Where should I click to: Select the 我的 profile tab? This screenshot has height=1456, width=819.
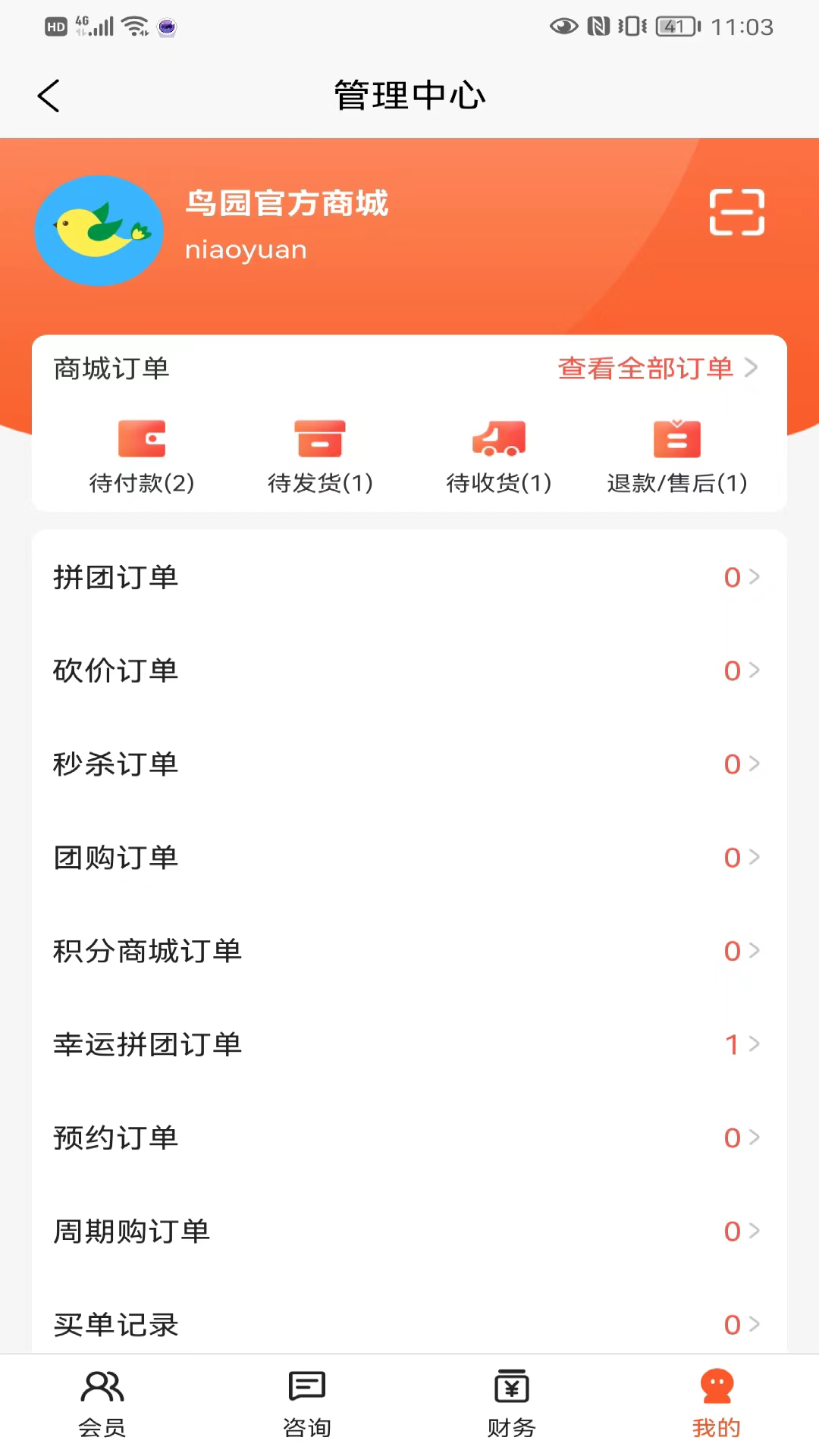click(x=716, y=1403)
